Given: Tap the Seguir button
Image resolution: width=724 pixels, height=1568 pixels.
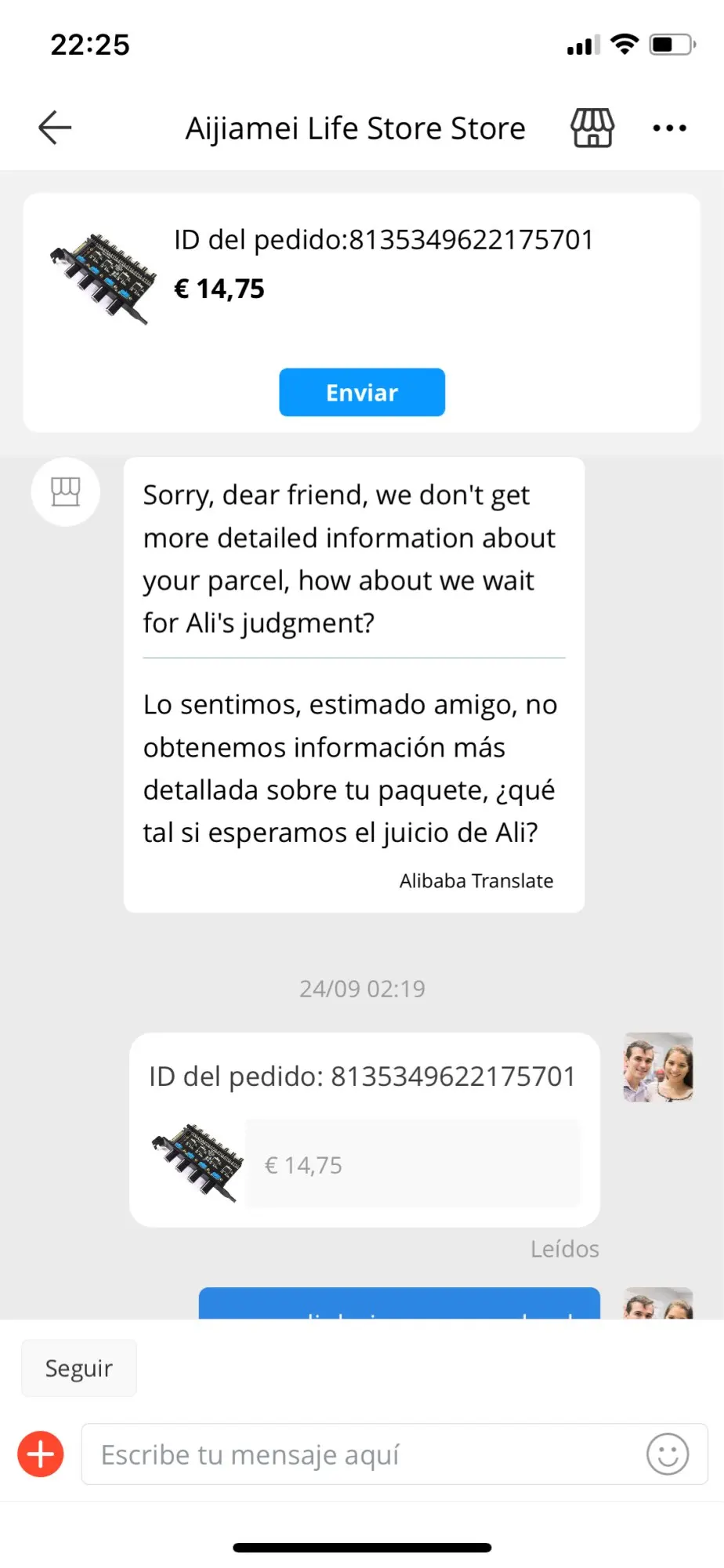Looking at the screenshot, I should coord(79,1368).
